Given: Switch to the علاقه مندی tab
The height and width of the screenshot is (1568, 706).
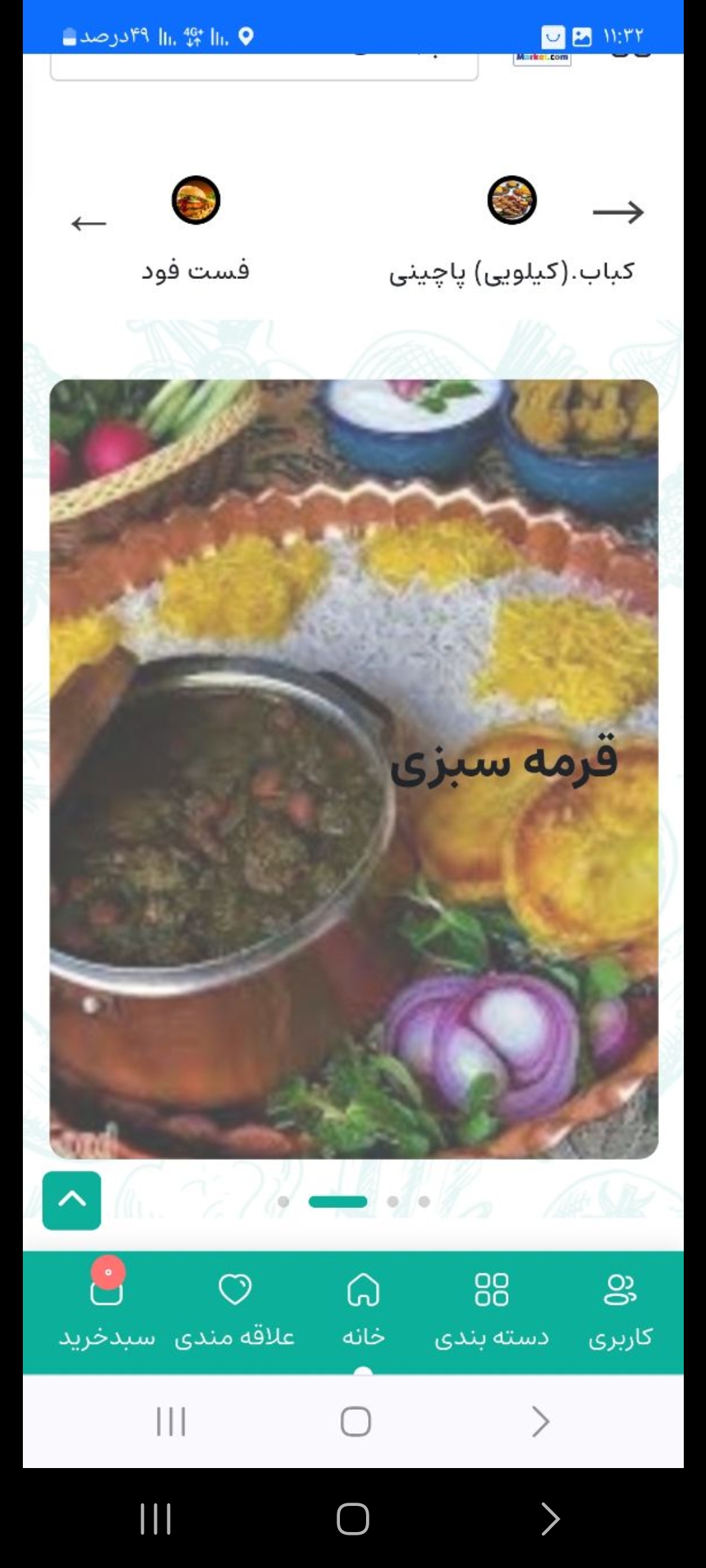Looking at the screenshot, I should [235, 1311].
